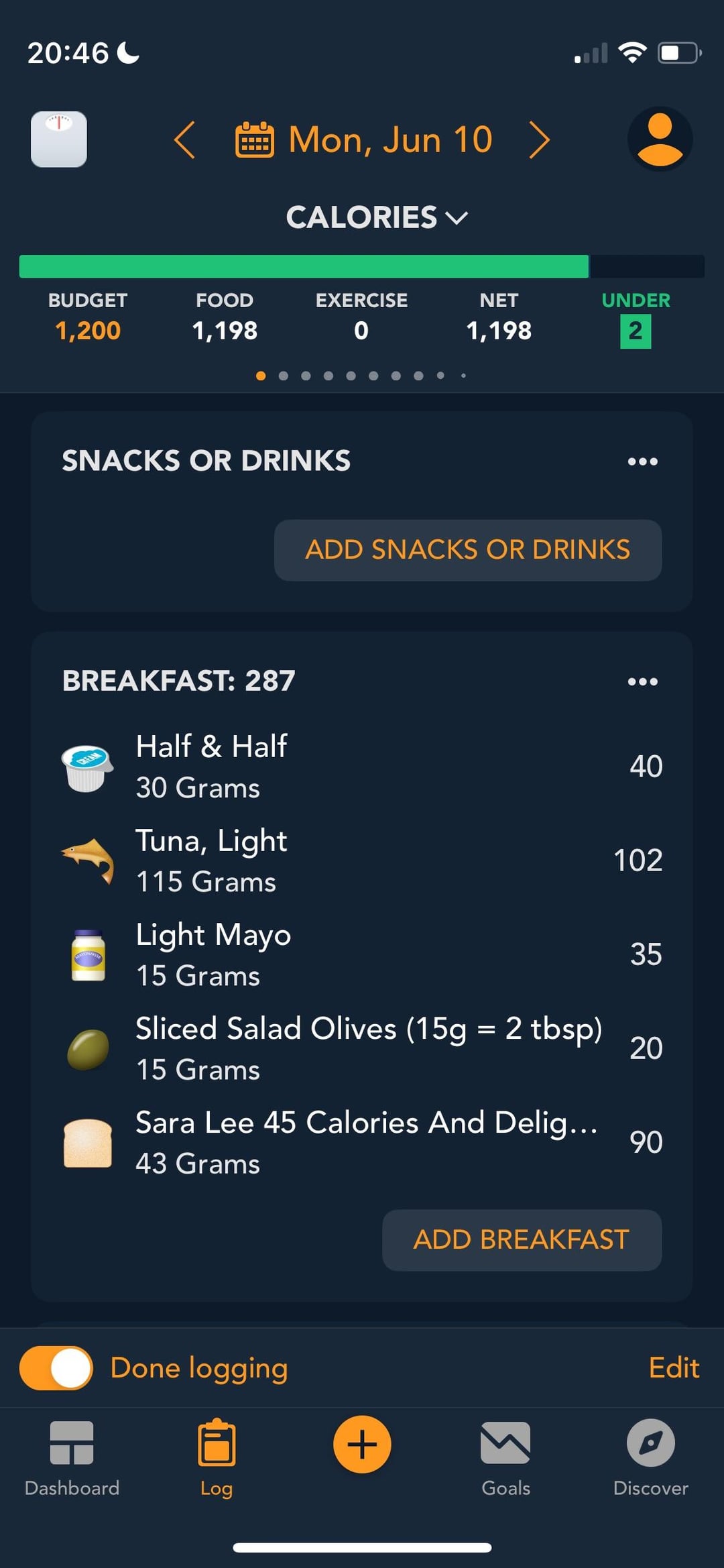Open the Half & Half entry
Viewport: 724px width, 1568px height.
[x=362, y=767]
